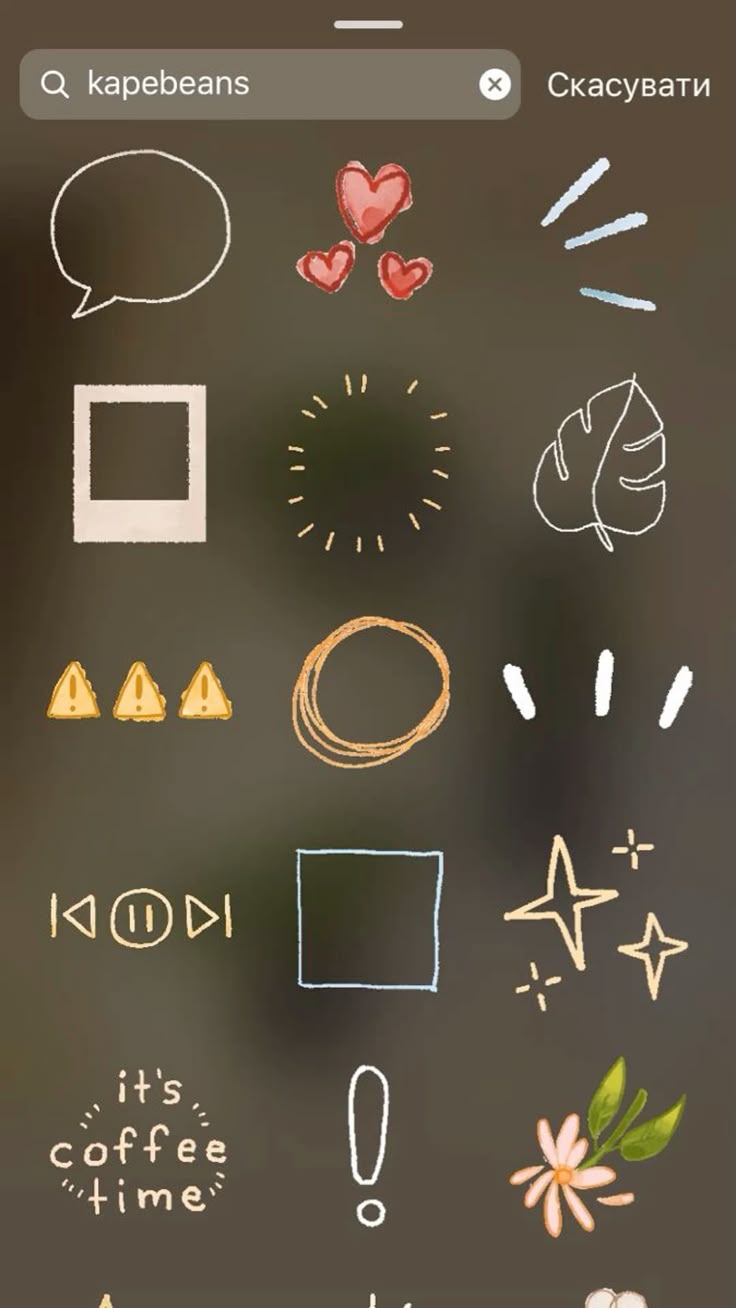Select the three white dashes sticker
The image size is (736, 1308).
click(x=598, y=688)
